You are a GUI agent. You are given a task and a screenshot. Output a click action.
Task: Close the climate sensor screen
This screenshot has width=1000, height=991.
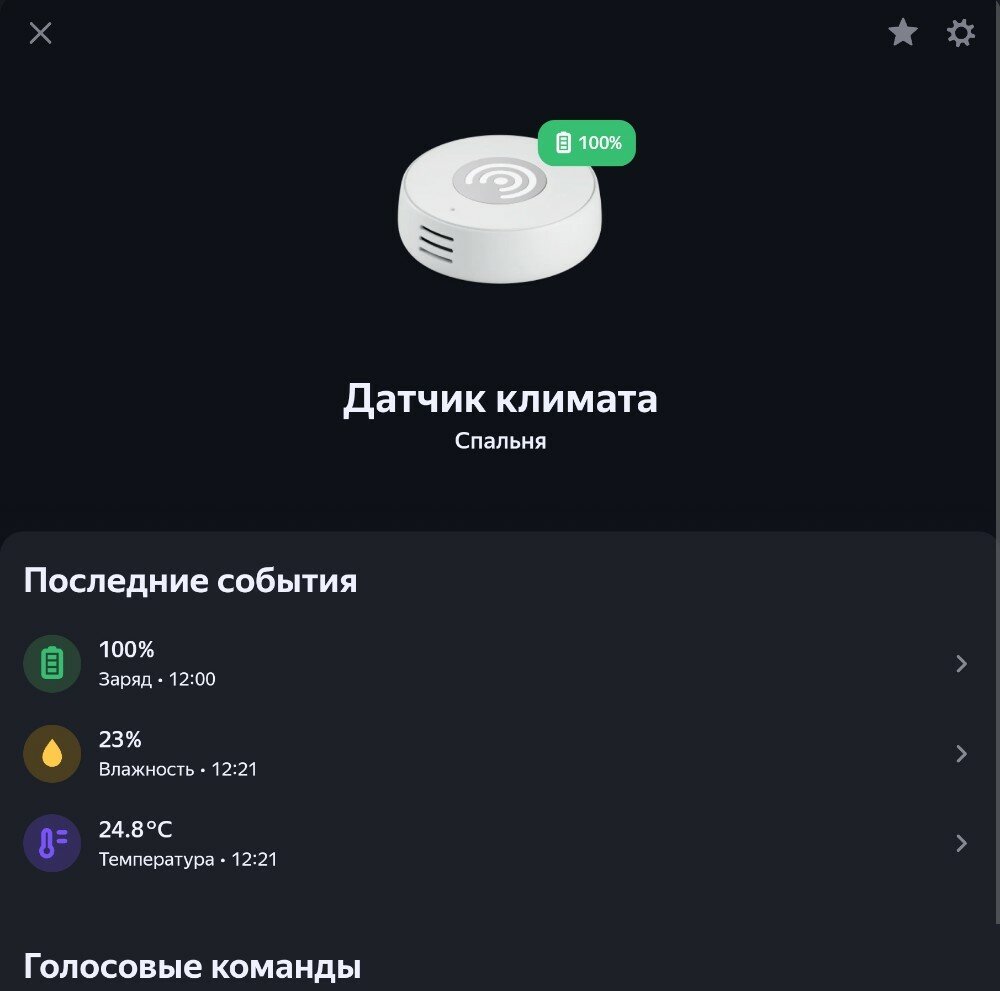coord(40,33)
